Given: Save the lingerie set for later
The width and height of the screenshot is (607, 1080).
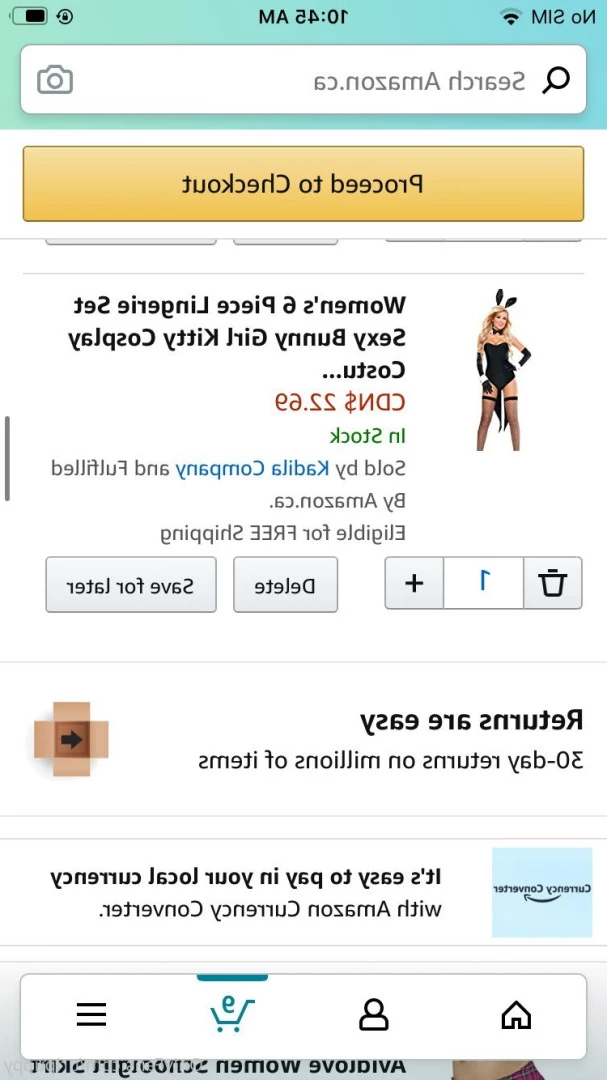Looking at the screenshot, I should coord(131,585).
